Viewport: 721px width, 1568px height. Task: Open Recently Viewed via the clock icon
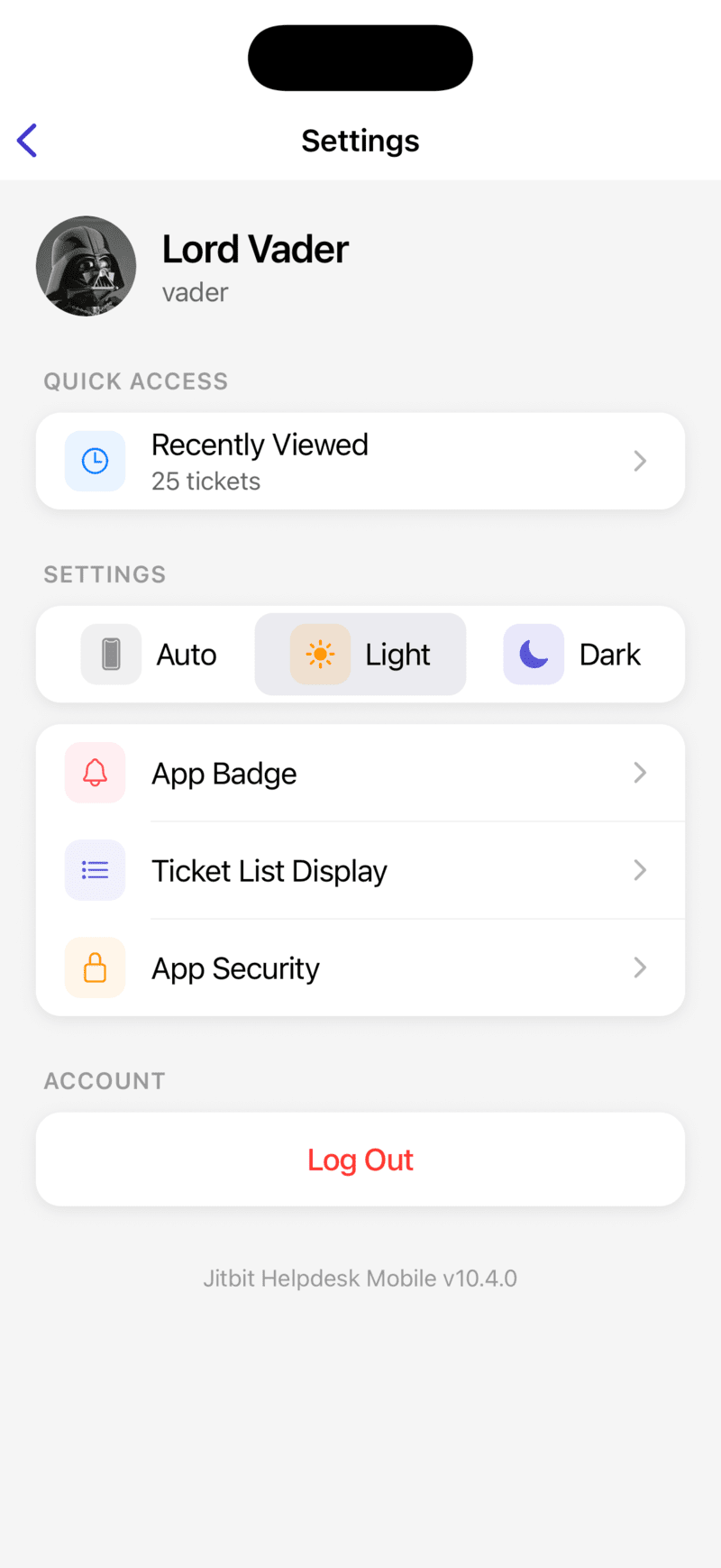pyautogui.click(x=95, y=460)
